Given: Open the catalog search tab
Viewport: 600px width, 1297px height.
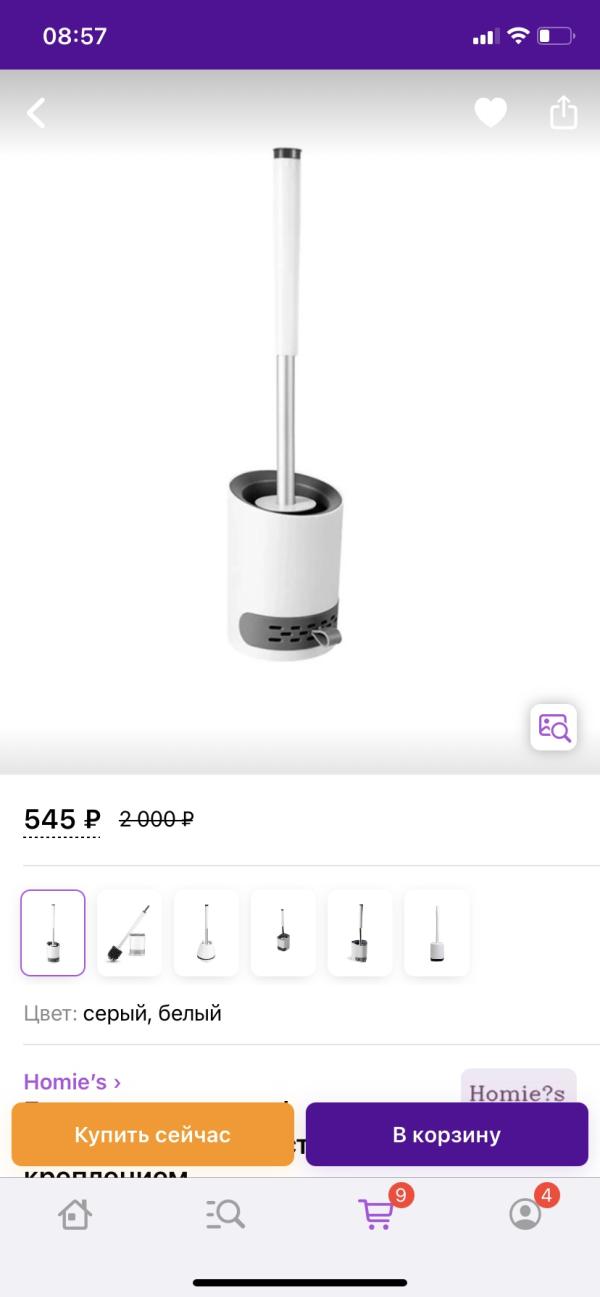Looking at the screenshot, I should (x=224, y=1214).
